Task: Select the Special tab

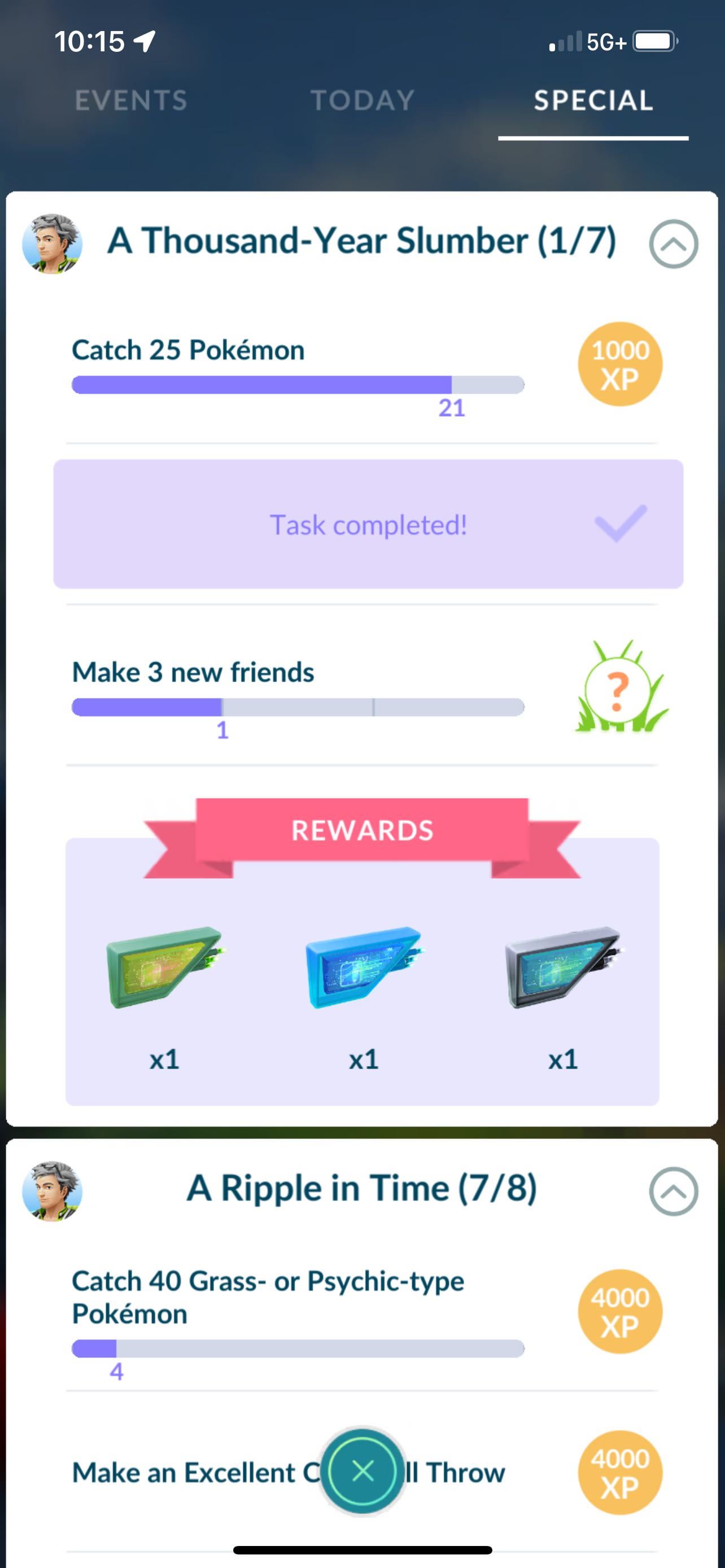Action: coord(593,100)
